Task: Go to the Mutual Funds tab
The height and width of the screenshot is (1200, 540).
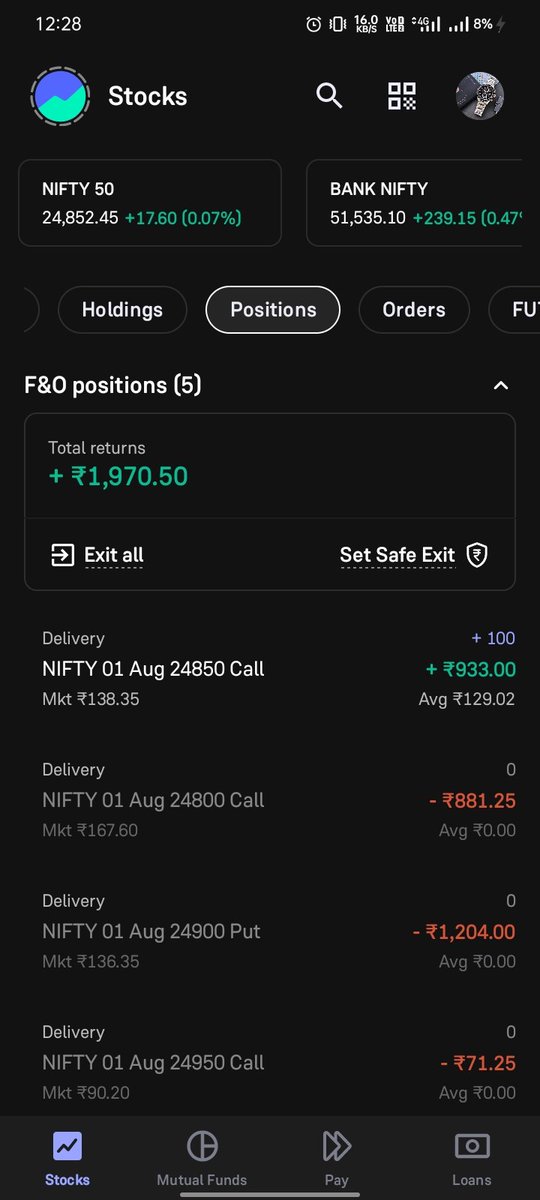Action: pyautogui.click(x=202, y=1158)
